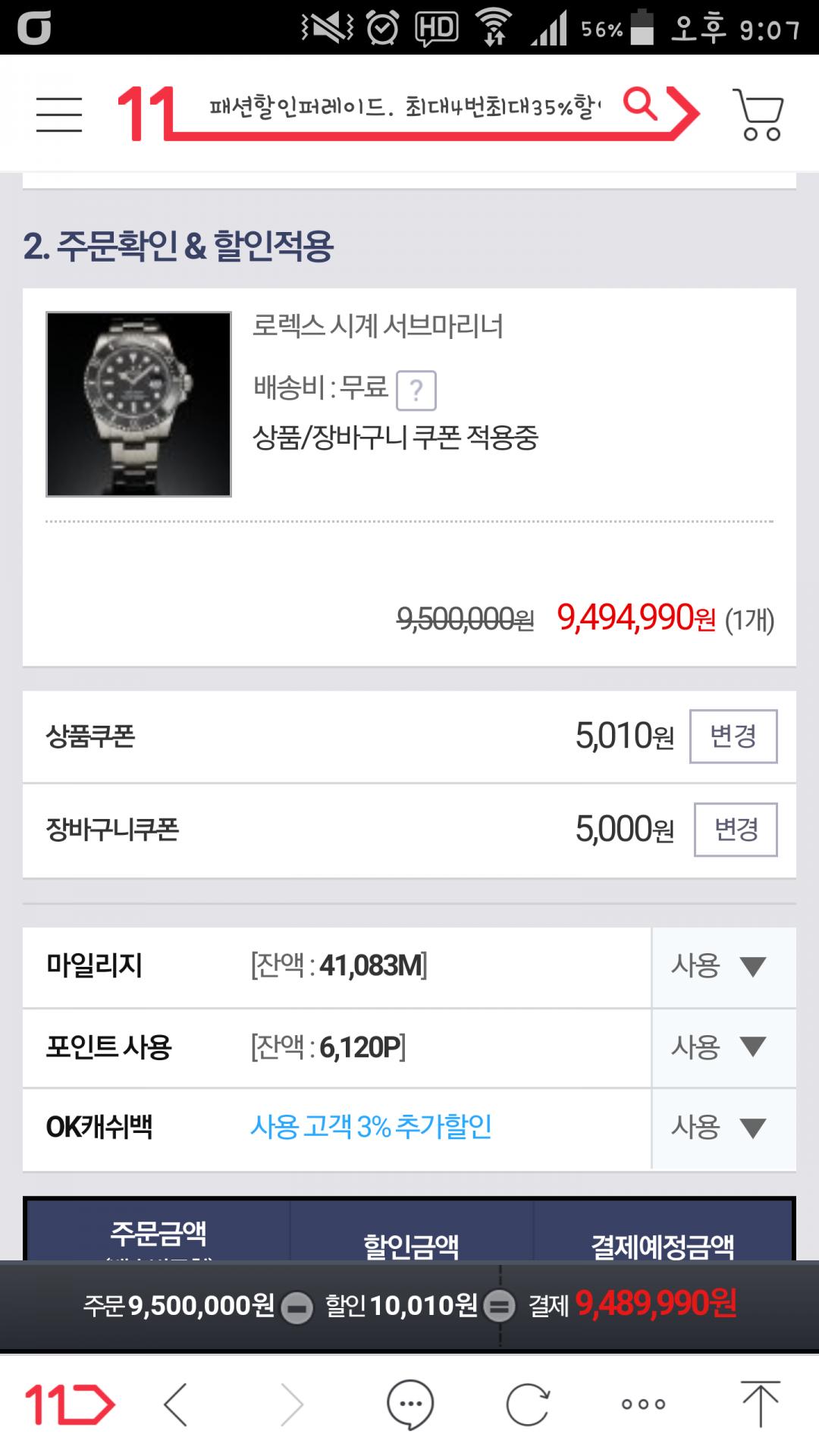Go forward with the bottom arrow

pos(291,1404)
